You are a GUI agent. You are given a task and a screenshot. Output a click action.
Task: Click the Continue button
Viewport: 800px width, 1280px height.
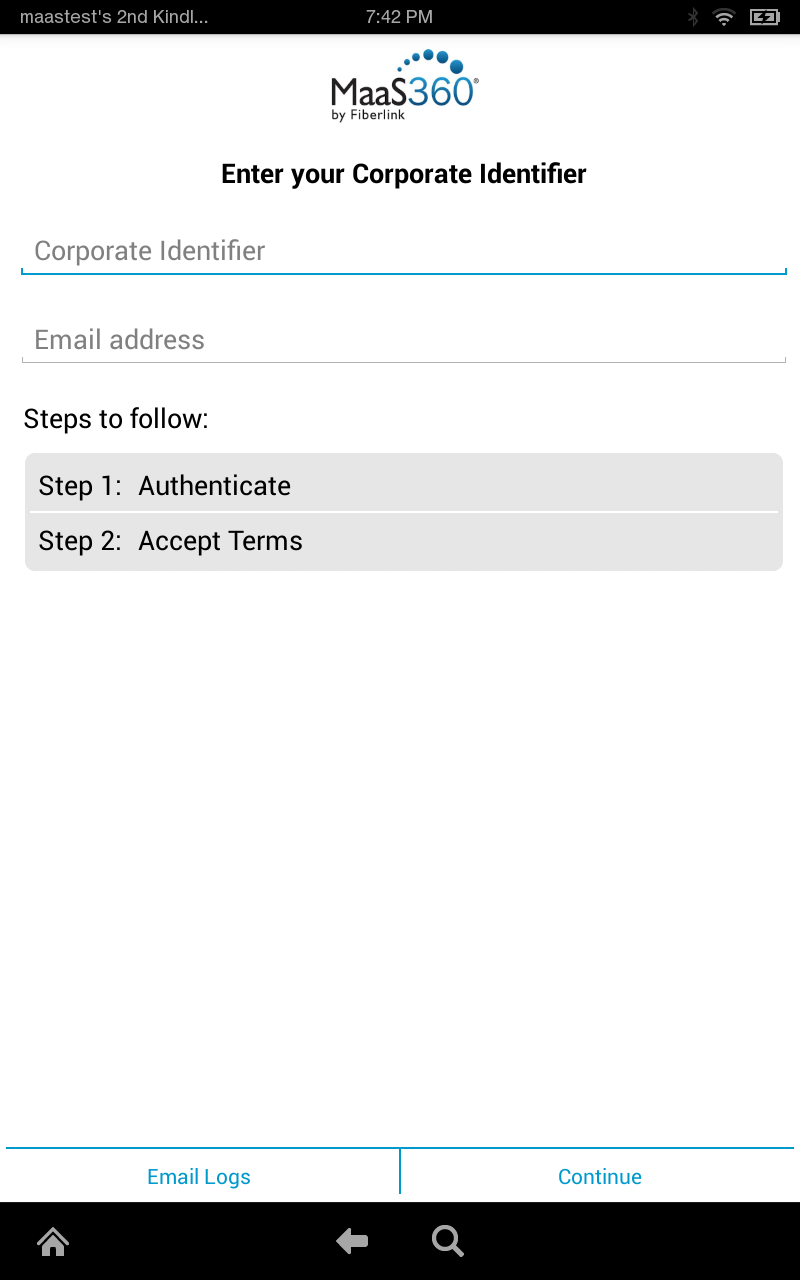599,1176
